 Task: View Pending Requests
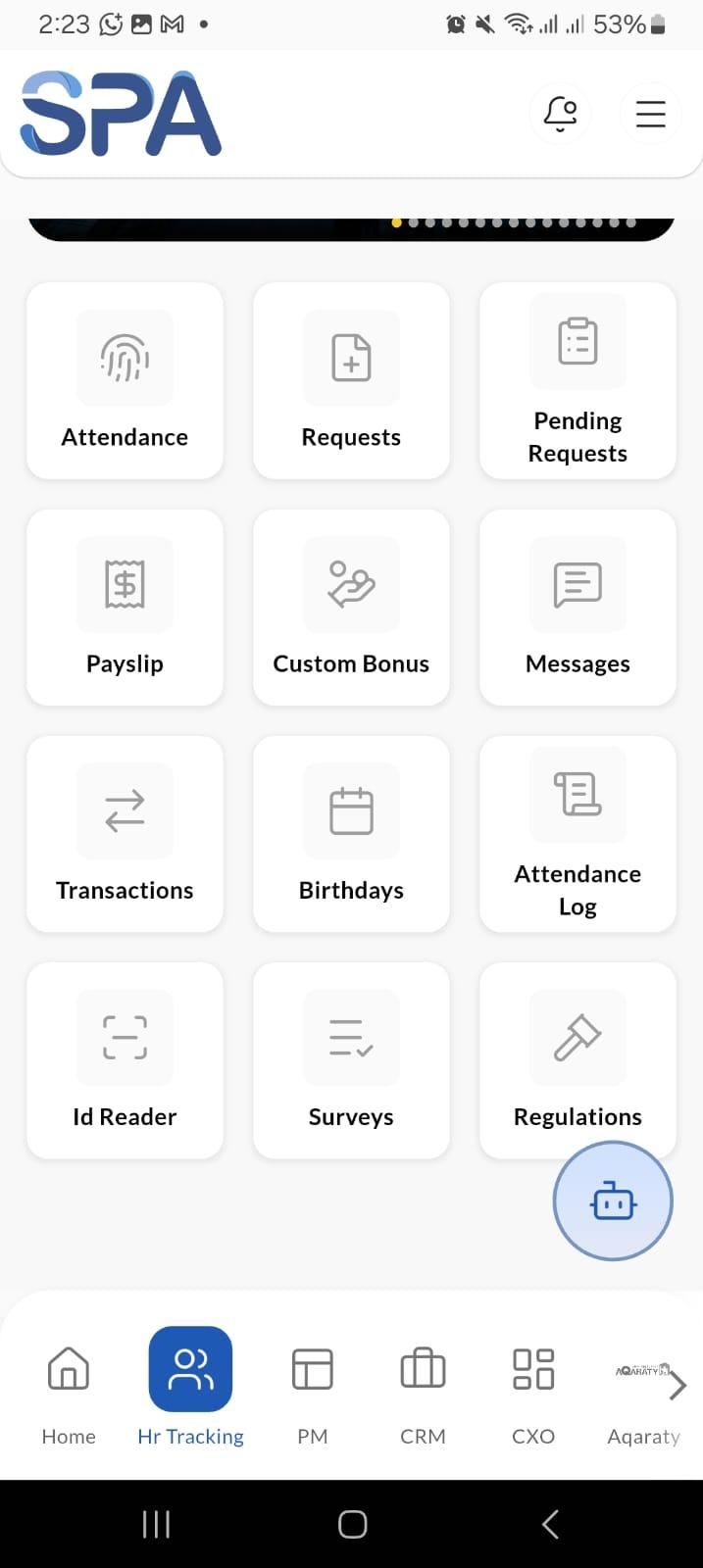coord(577,381)
